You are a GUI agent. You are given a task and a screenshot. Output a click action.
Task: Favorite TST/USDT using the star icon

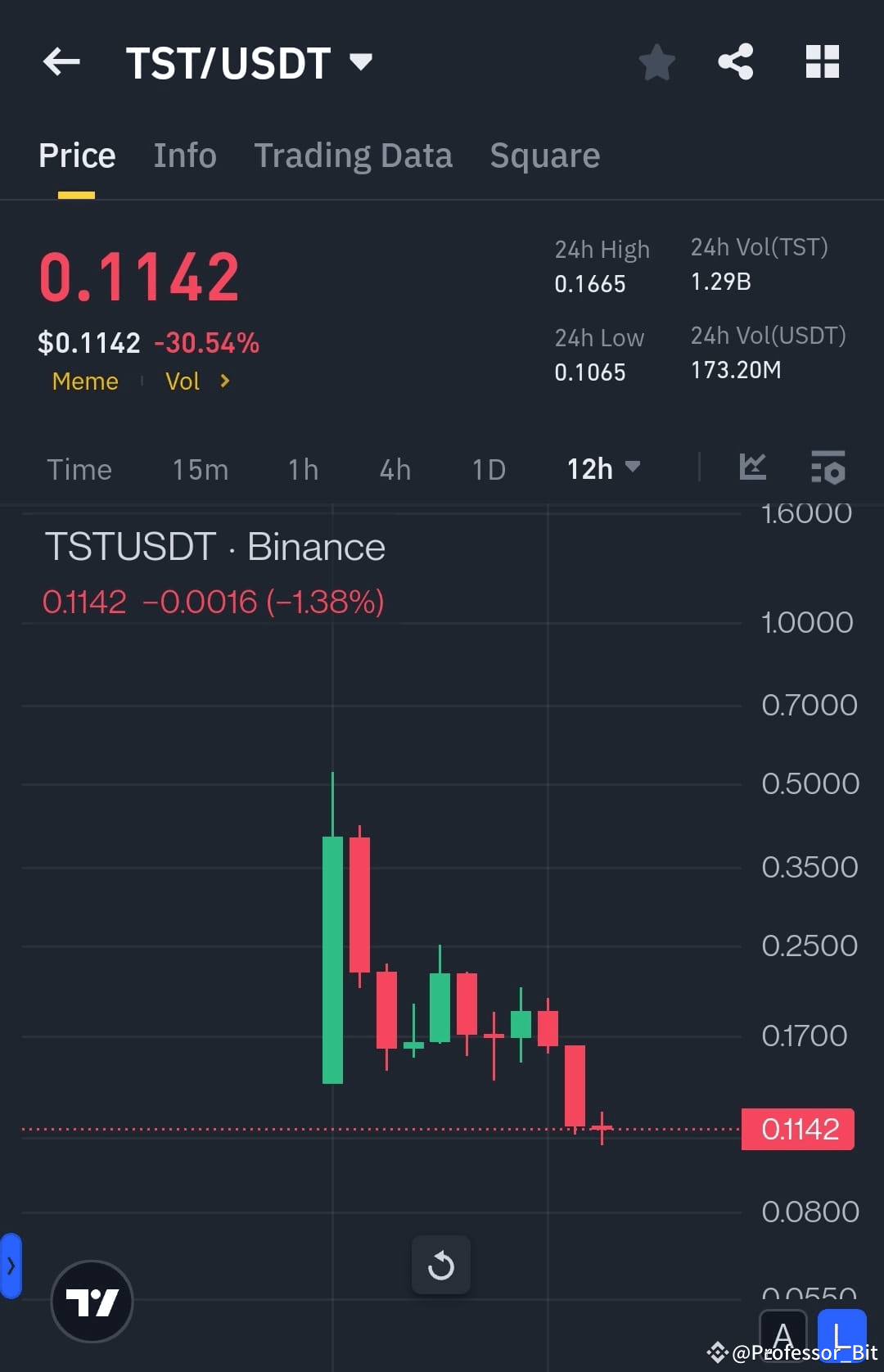click(656, 61)
